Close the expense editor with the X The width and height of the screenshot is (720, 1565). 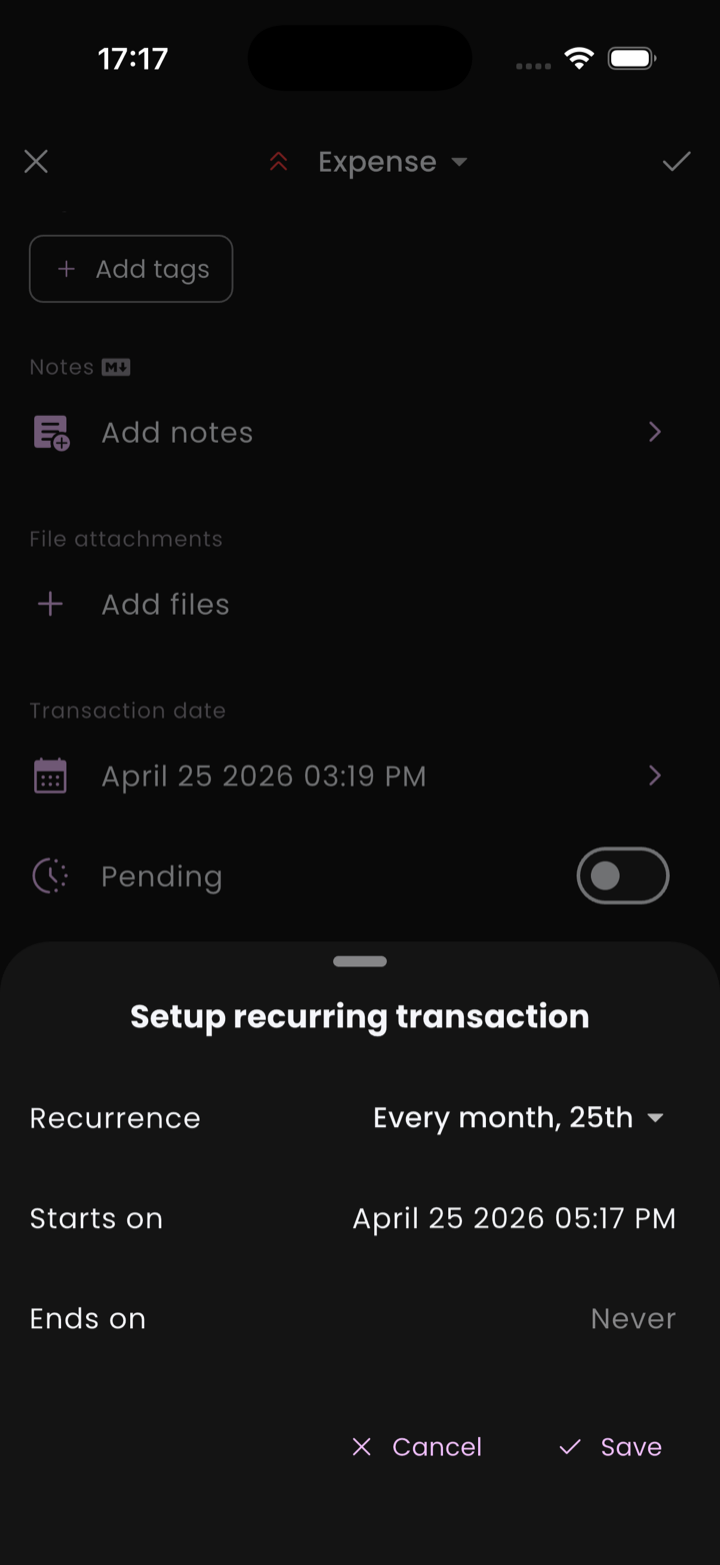pos(36,161)
